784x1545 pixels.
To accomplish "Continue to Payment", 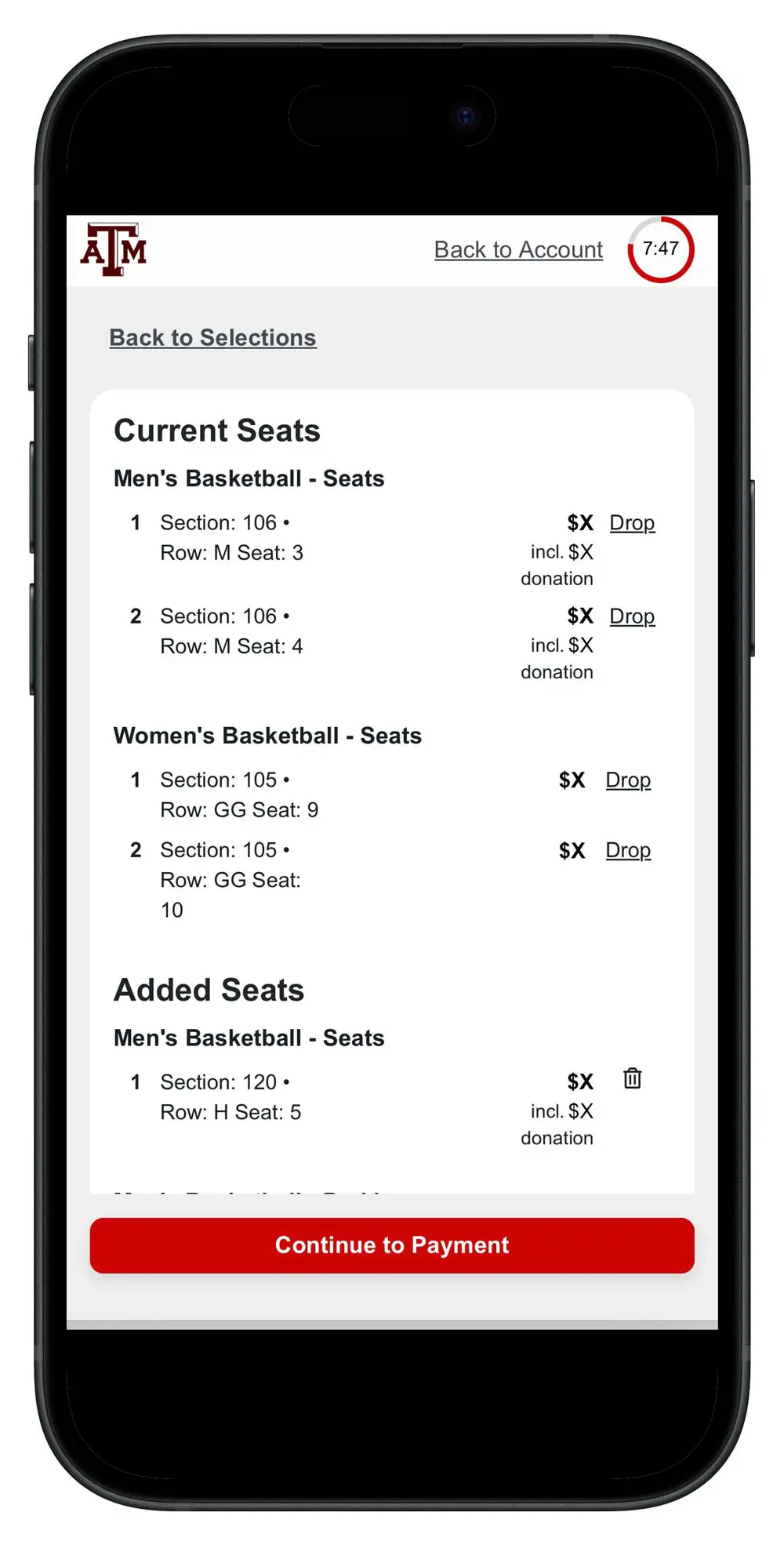I will point(392,1245).
